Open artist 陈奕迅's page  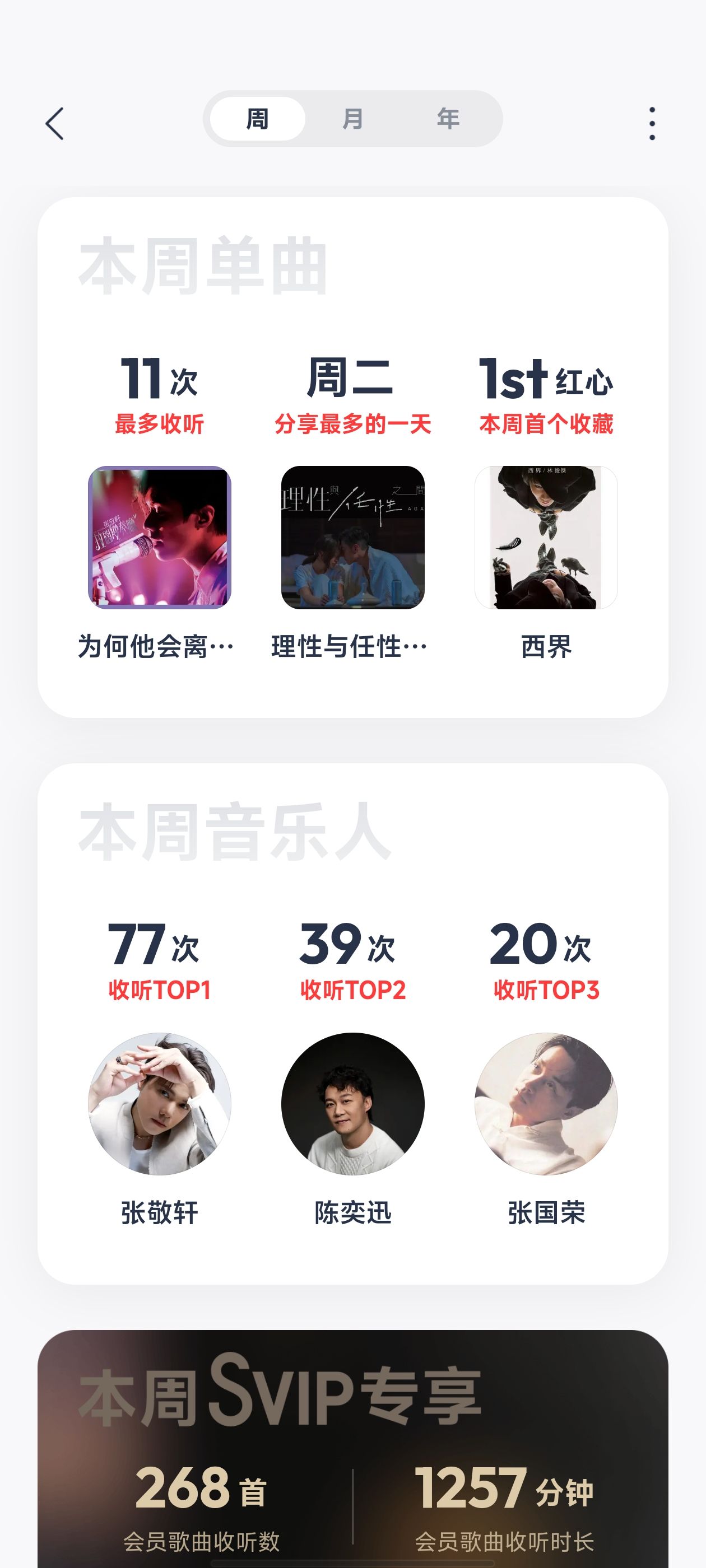[x=352, y=1103]
